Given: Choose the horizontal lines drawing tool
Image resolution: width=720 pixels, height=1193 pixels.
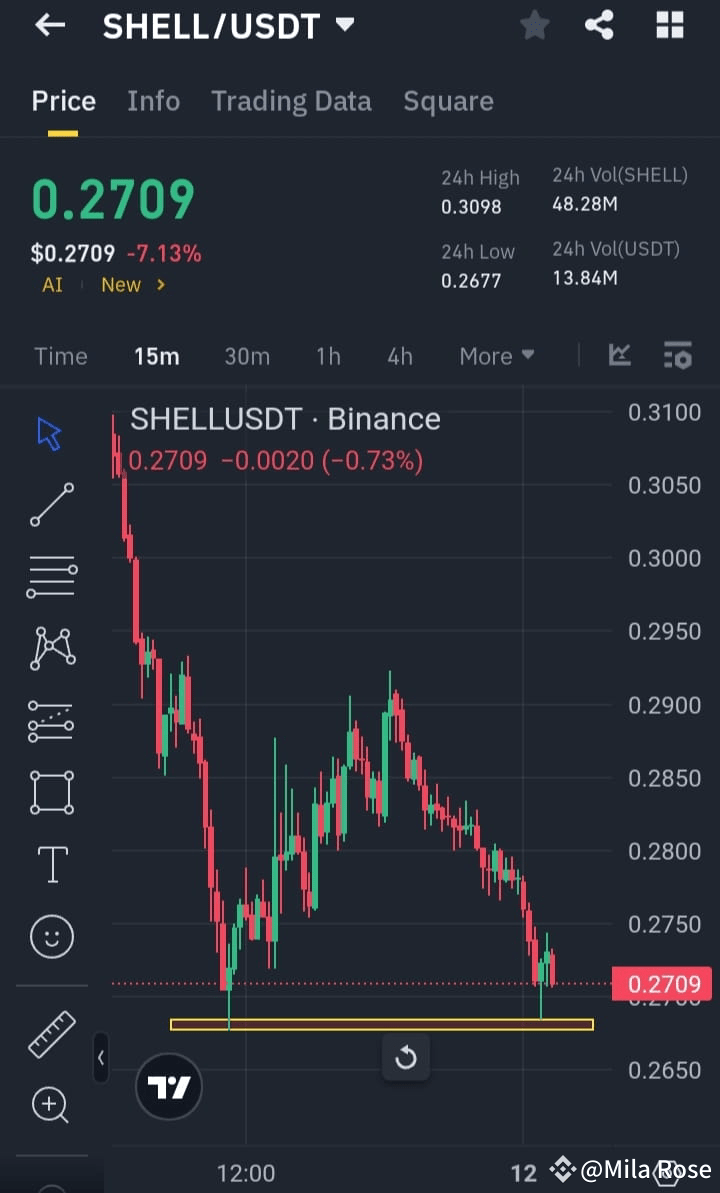Looking at the screenshot, I should 50,576.
